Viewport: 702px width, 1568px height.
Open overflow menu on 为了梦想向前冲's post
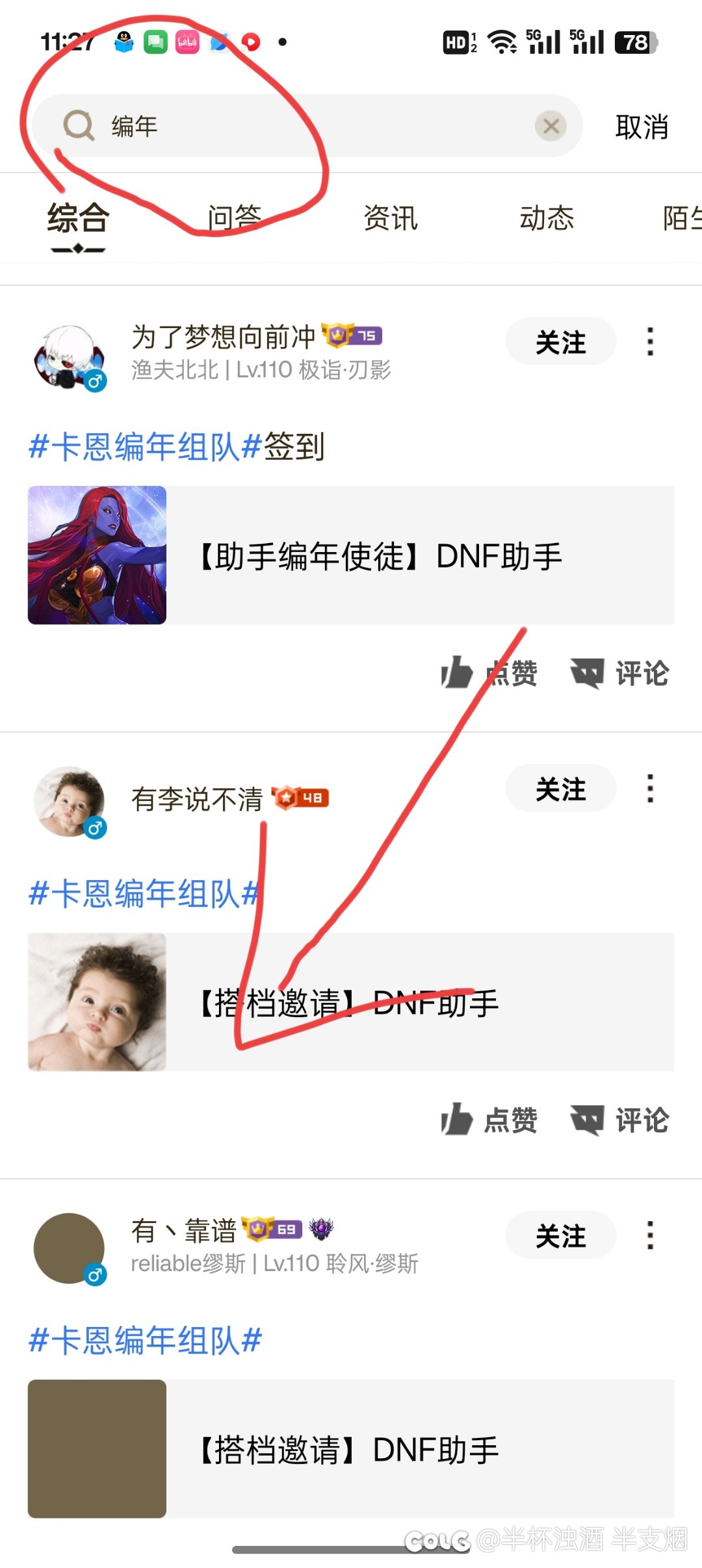[650, 342]
